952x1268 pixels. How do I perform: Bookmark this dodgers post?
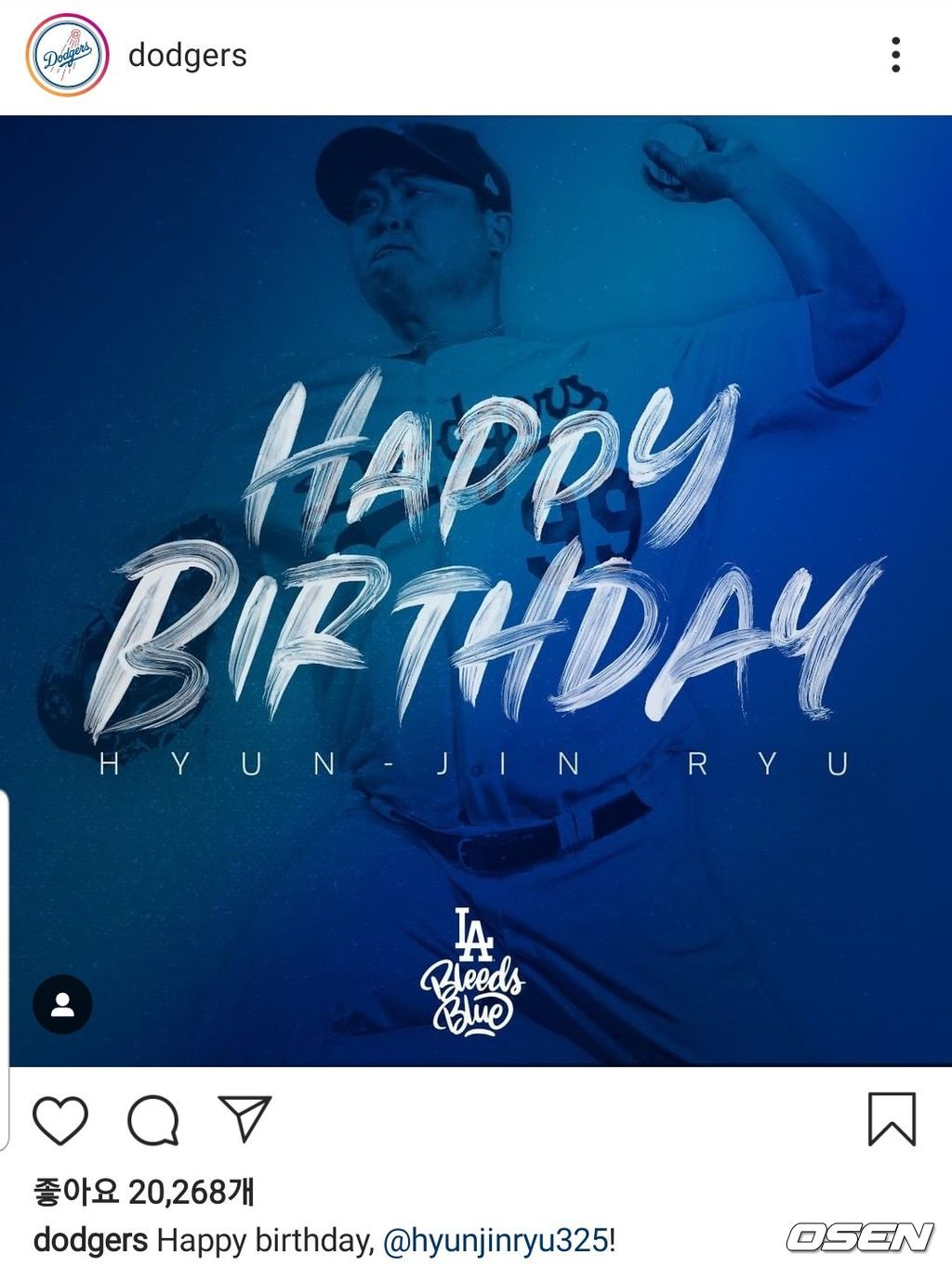(x=892, y=1119)
